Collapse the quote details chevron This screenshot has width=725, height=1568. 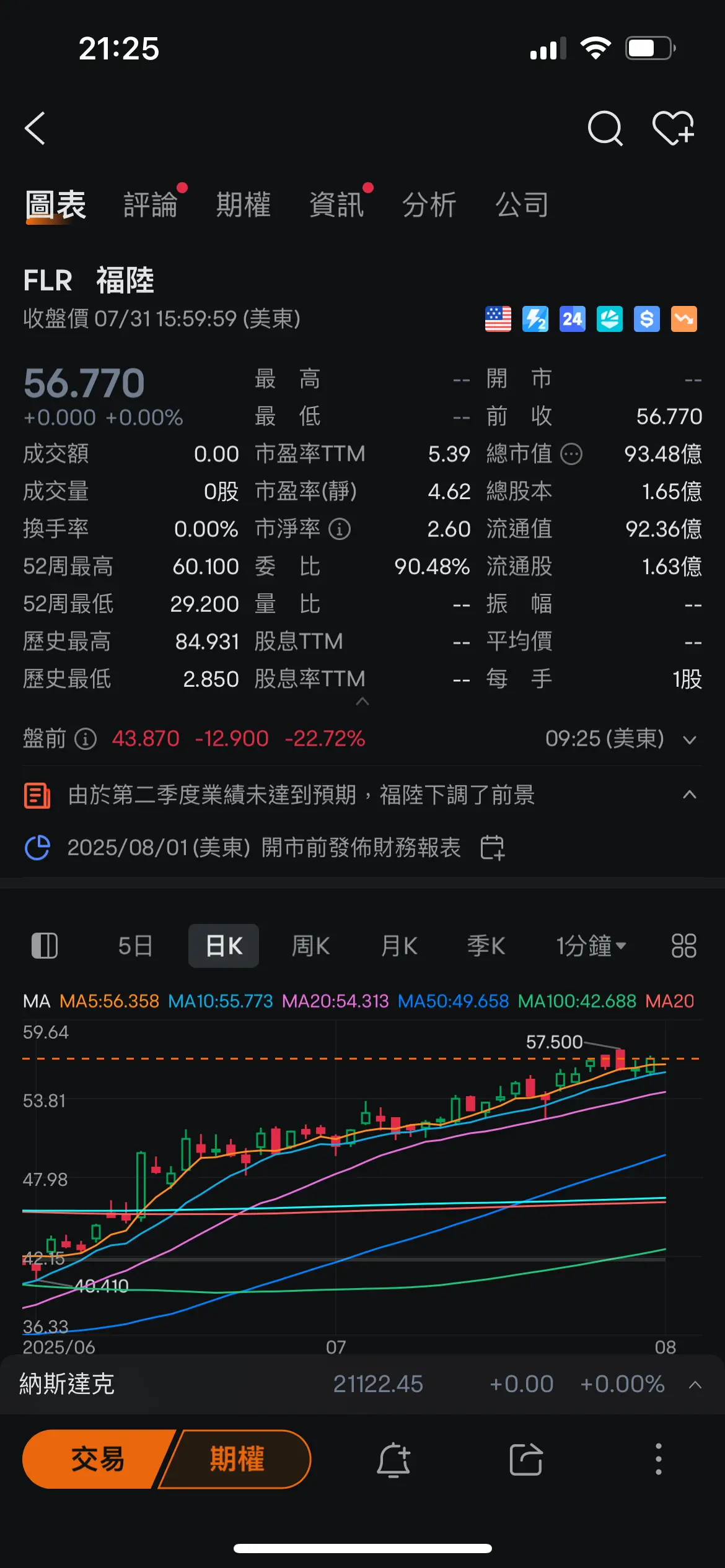pos(362,702)
